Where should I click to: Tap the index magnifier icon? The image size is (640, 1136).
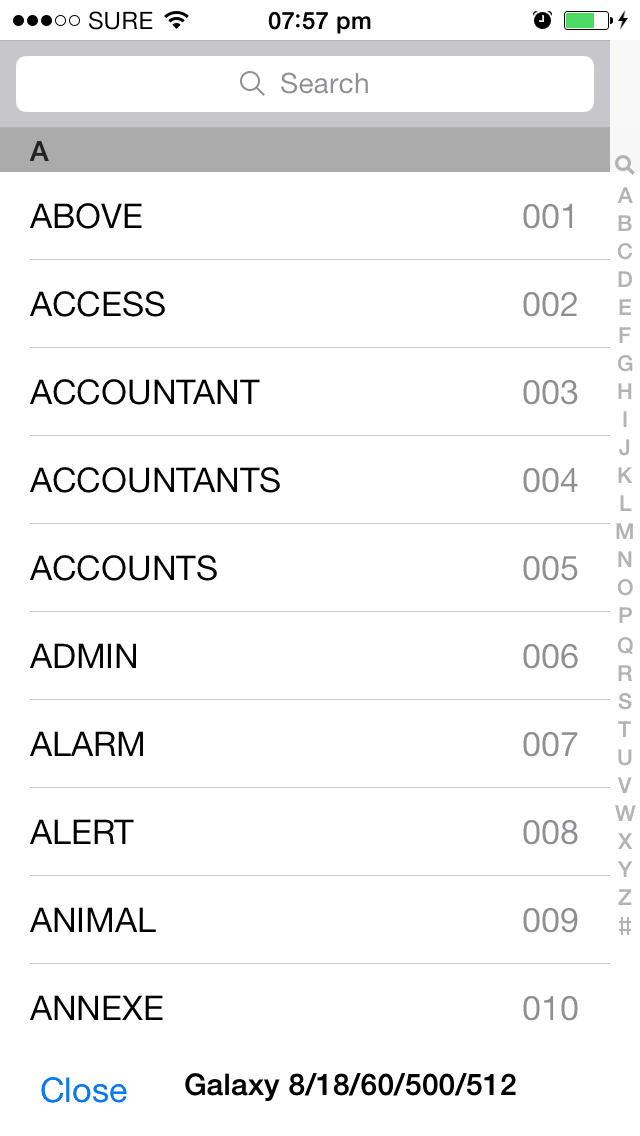click(x=625, y=165)
